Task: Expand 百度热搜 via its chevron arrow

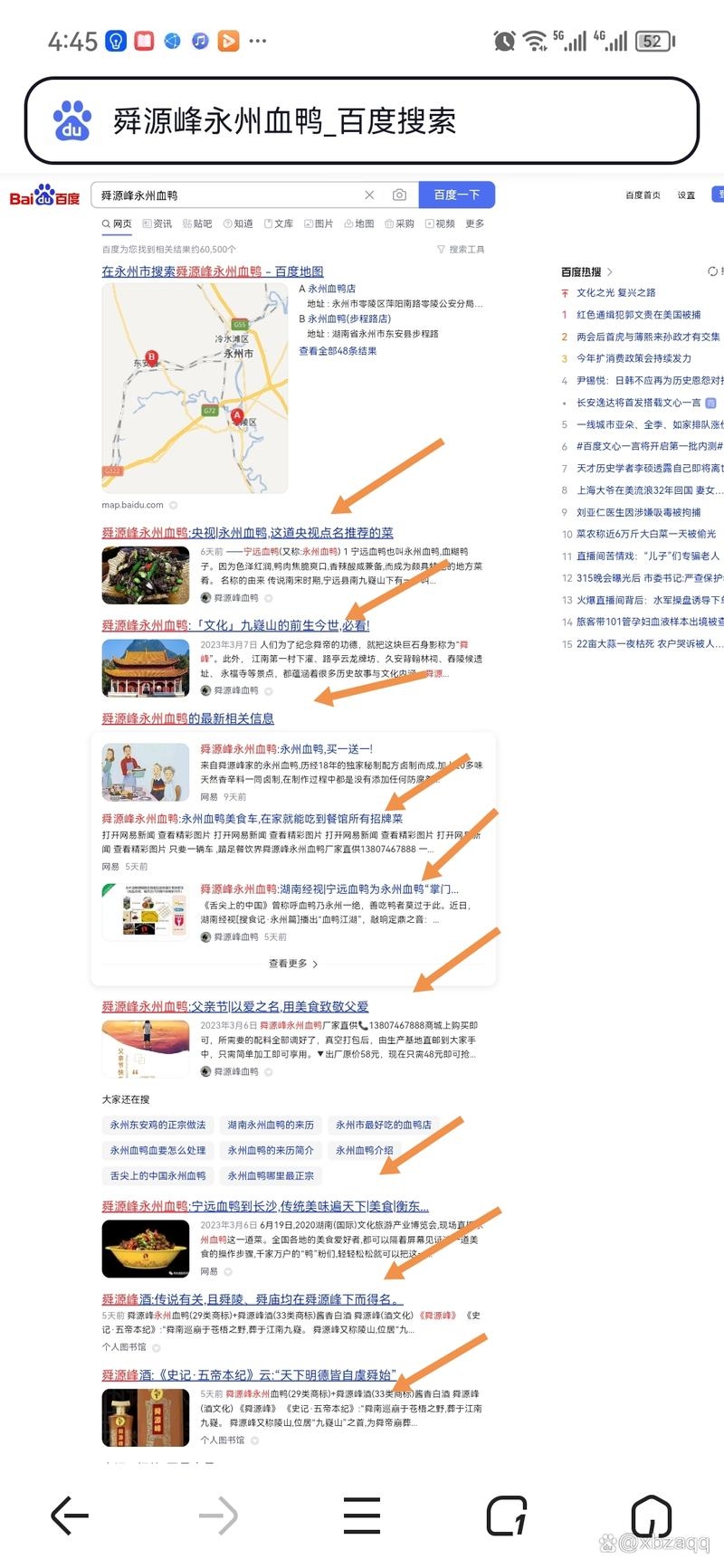Action: [611, 271]
